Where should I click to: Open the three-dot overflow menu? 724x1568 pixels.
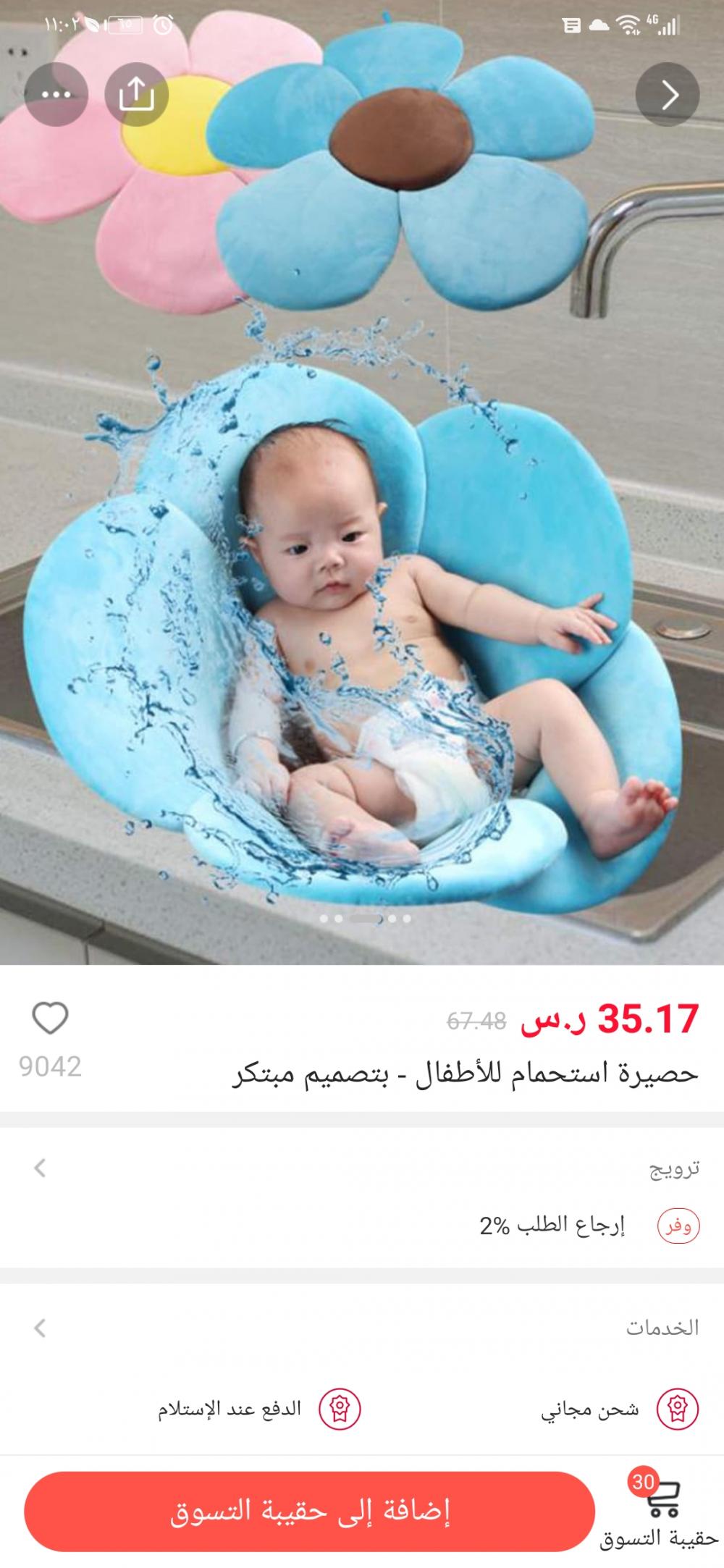[x=56, y=95]
